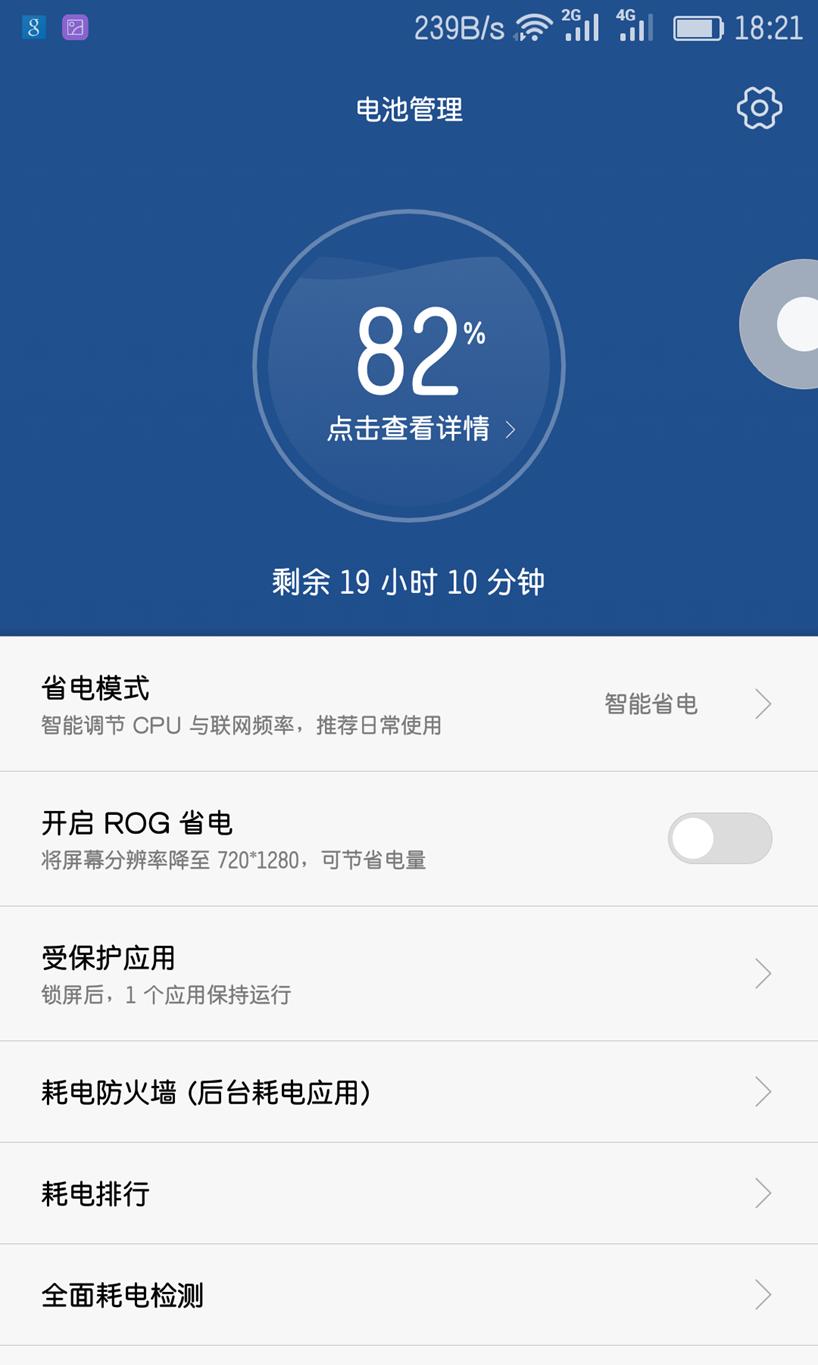Tap the Wi-Fi status icon

coord(533,27)
